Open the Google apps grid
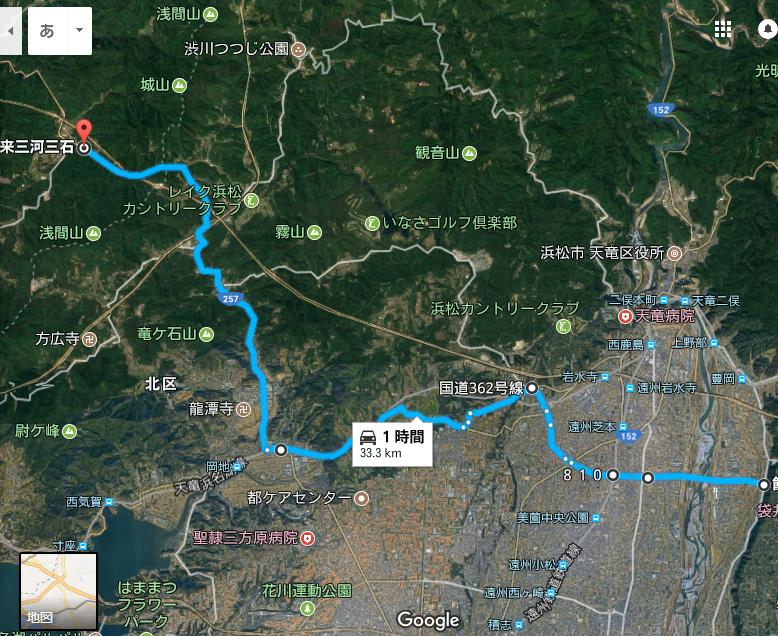This screenshot has height=636, width=778. pos(722,29)
